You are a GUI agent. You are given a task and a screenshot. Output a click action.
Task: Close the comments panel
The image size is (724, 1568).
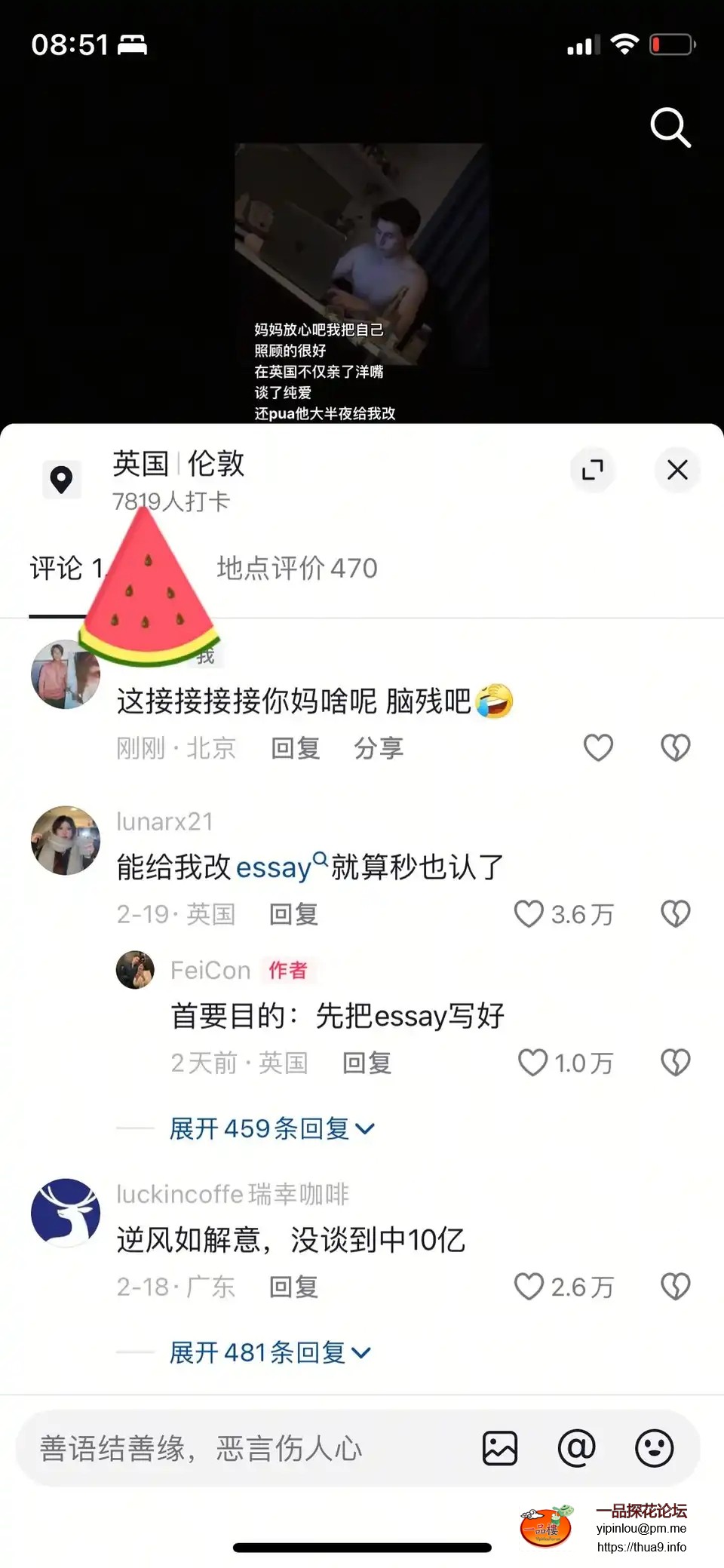677,470
